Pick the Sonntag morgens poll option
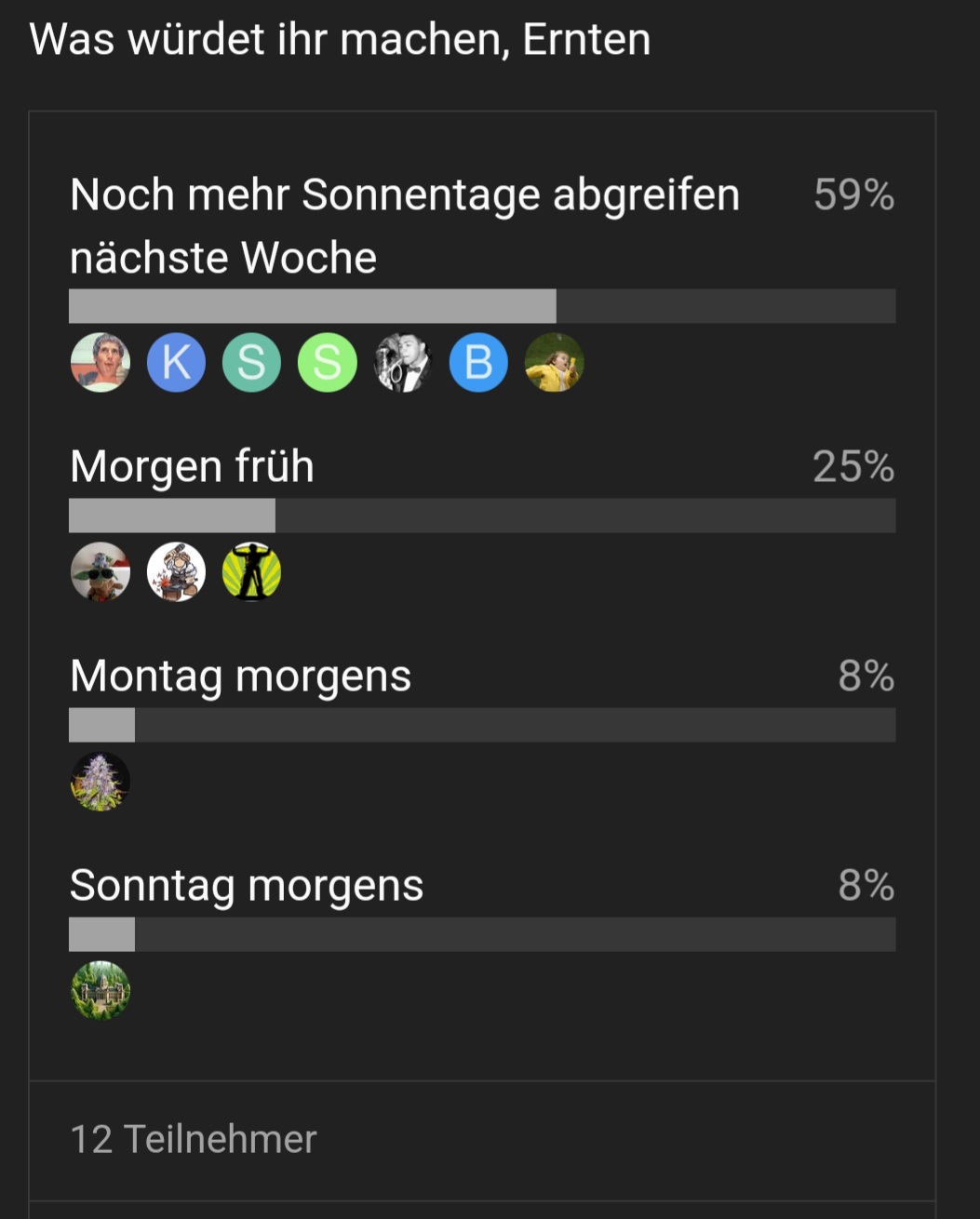Viewport: 980px width, 1219px height. point(247,885)
